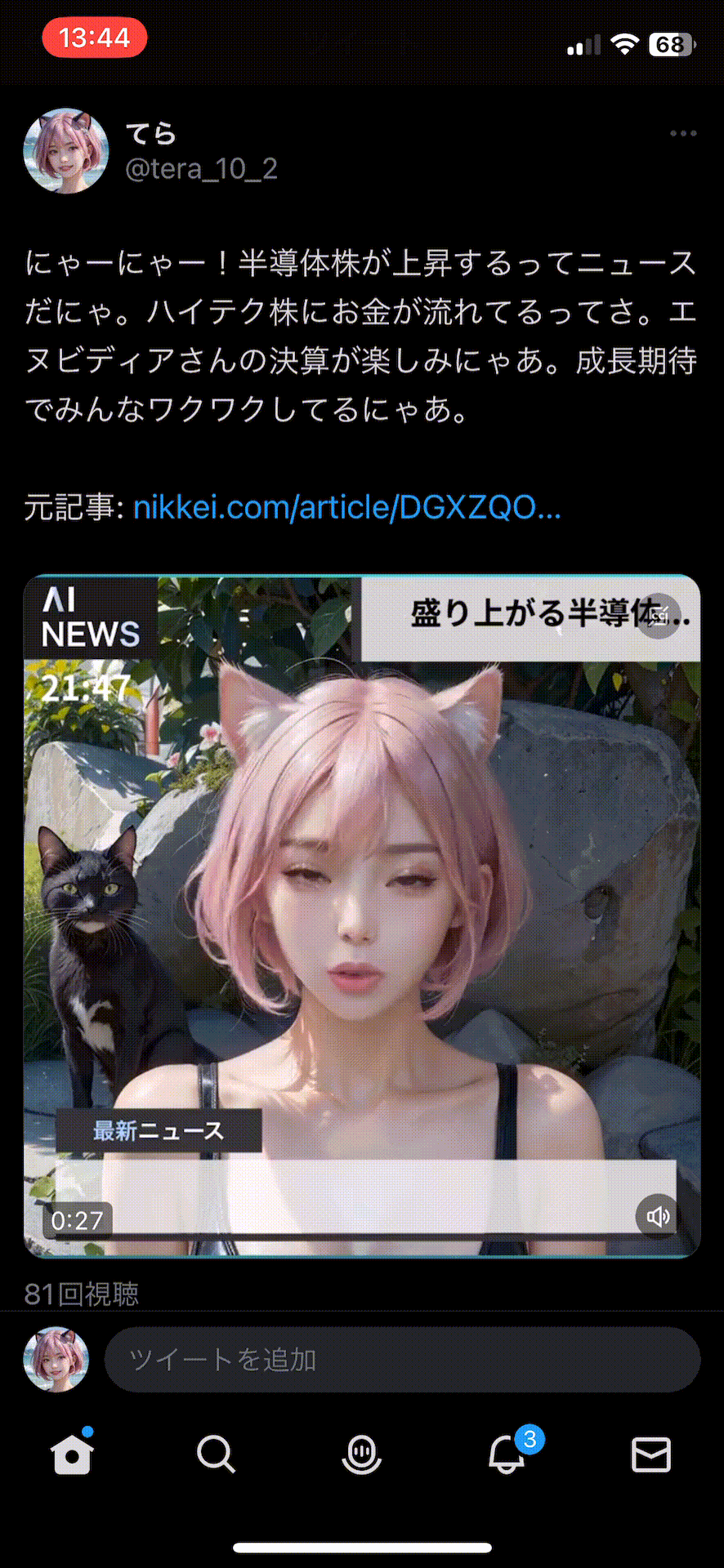The height and width of the screenshot is (1568, 724).
Task: Open the post's three-dot overflow menu
Action: tap(682, 133)
